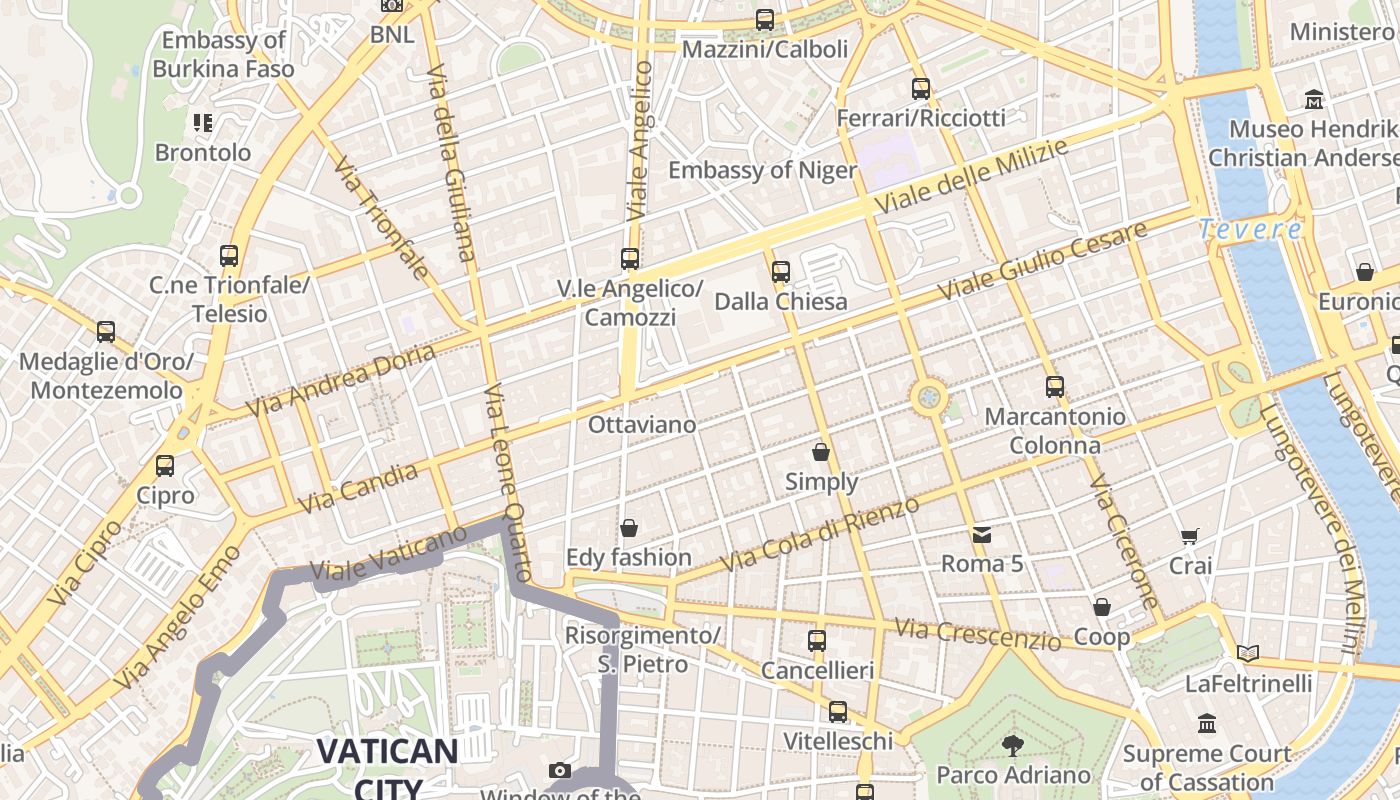Tap the Brontolo restaurant marker
This screenshot has height=800, width=1400.
pos(203,123)
